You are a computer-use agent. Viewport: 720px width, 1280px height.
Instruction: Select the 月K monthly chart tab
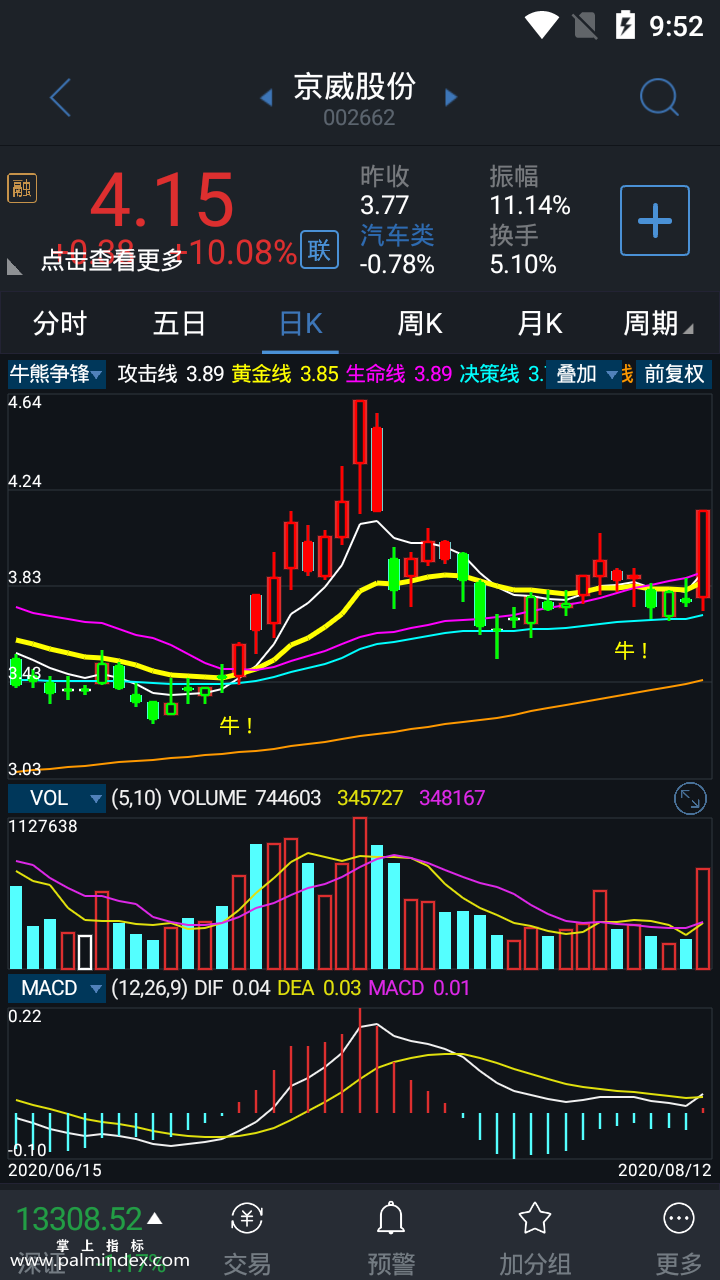pos(540,324)
